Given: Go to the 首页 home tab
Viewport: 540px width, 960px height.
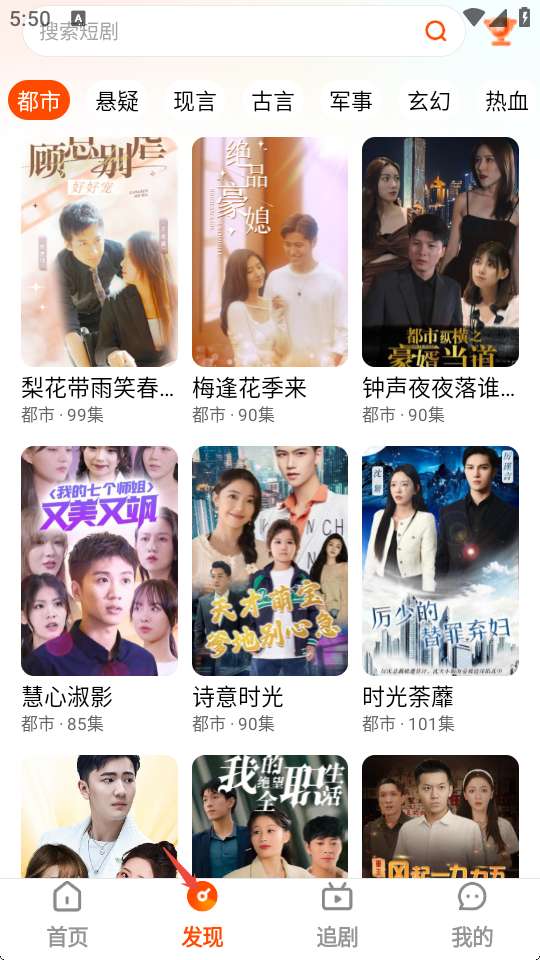Looking at the screenshot, I should pos(67,916).
